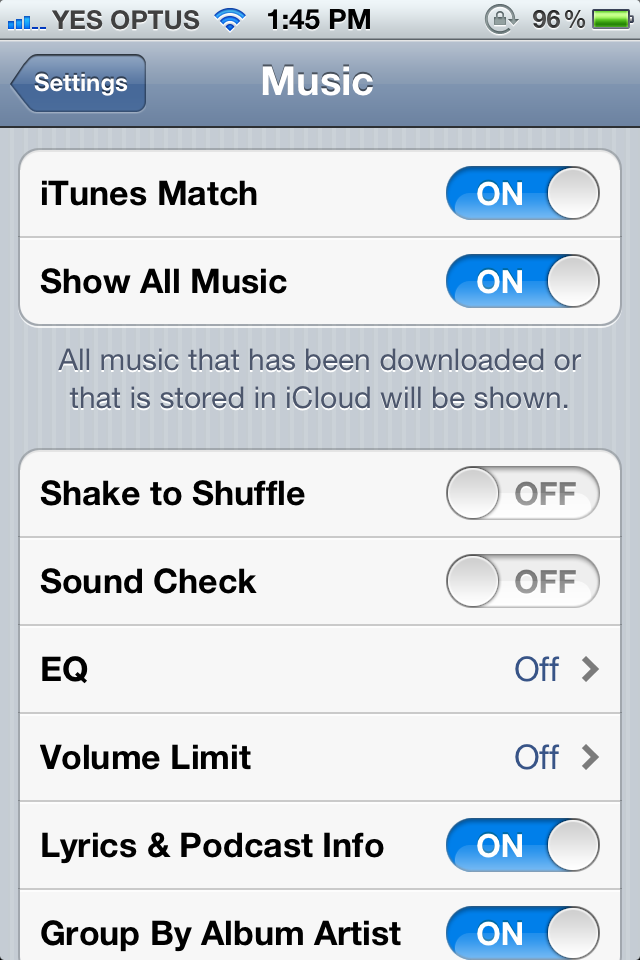Toggle Lyrics & Podcast Info off
Screen dimensions: 640x960
coord(522,845)
